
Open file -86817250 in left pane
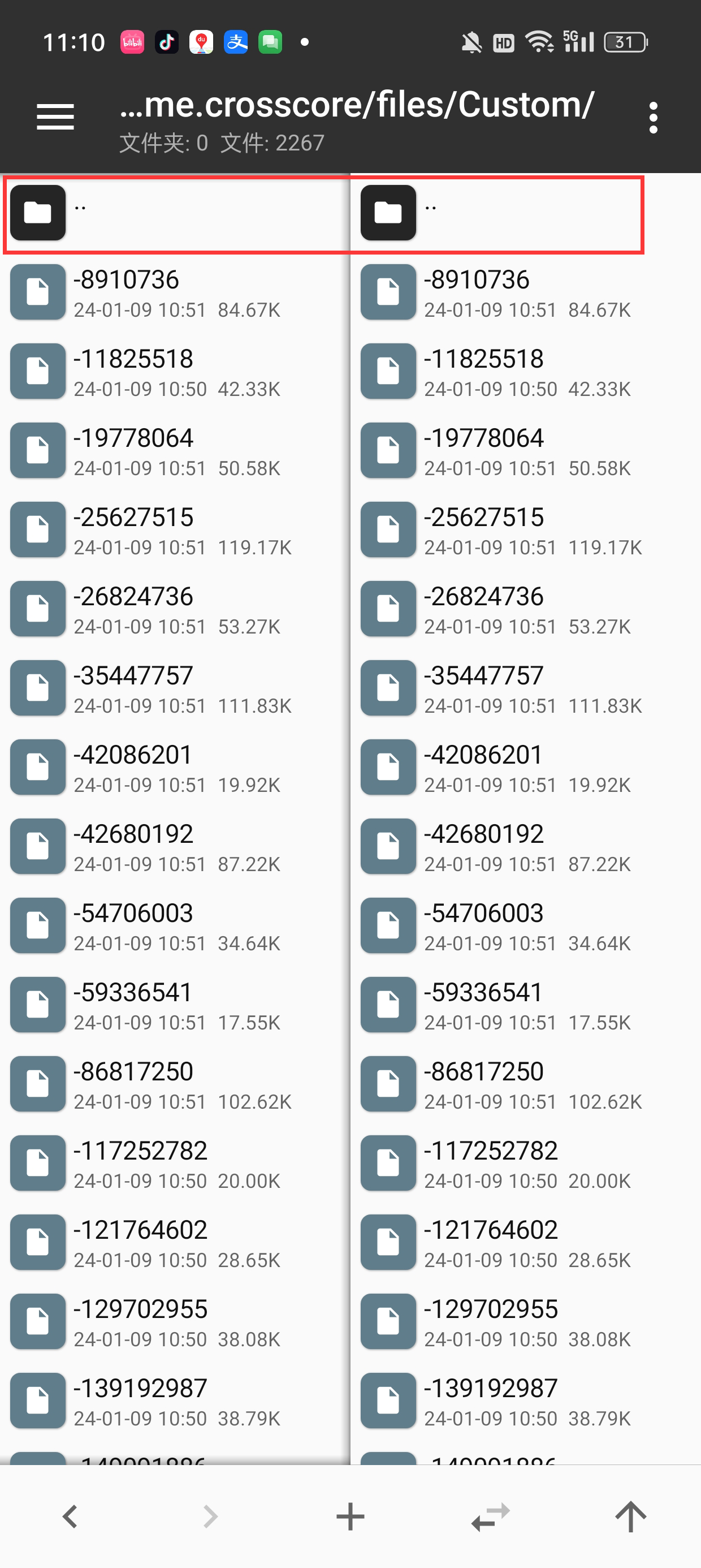click(x=176, y=1083)
